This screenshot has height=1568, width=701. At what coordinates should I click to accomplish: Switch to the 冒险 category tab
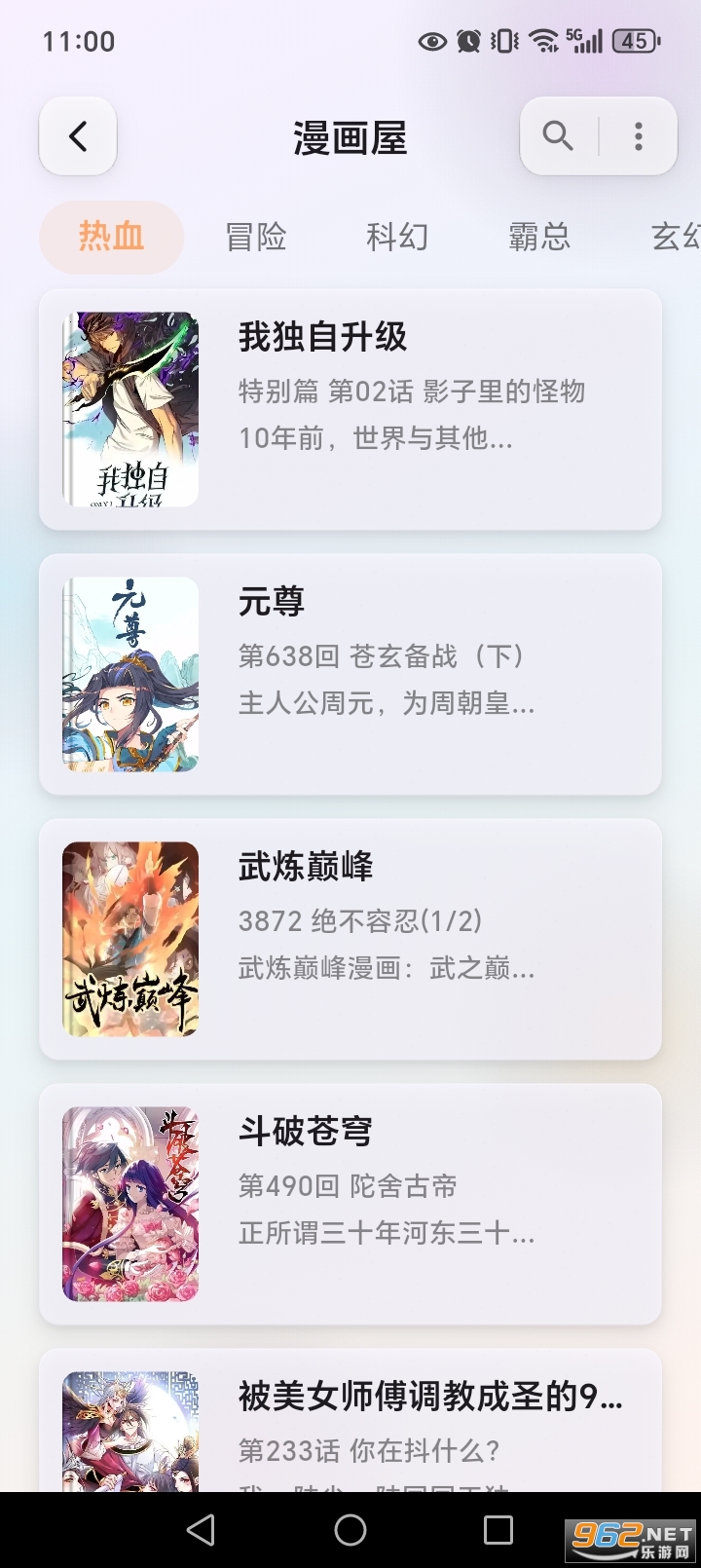point(255,237)
